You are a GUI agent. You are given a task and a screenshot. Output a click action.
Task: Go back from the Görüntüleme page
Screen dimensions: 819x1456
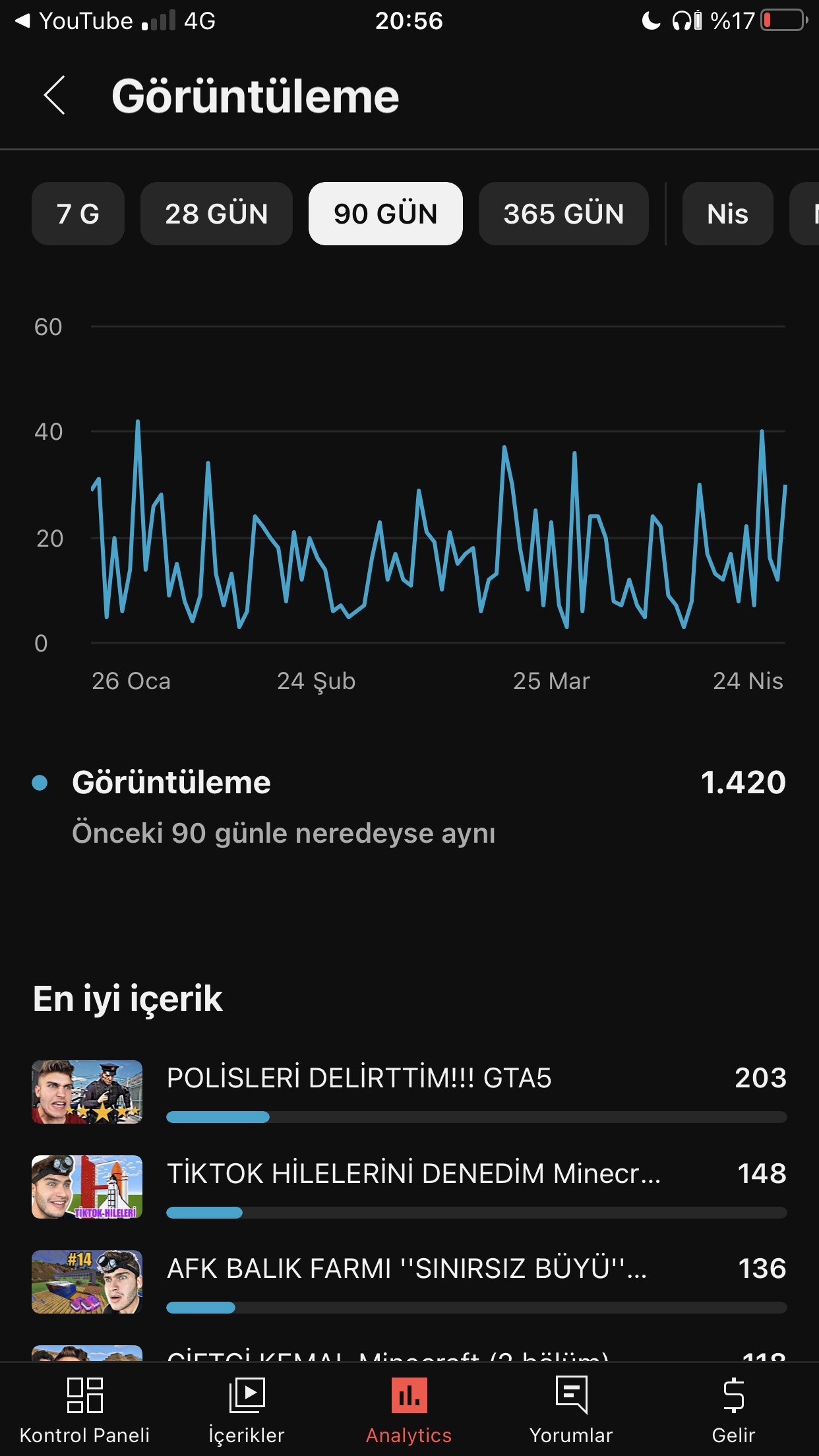tap(55, 96)
